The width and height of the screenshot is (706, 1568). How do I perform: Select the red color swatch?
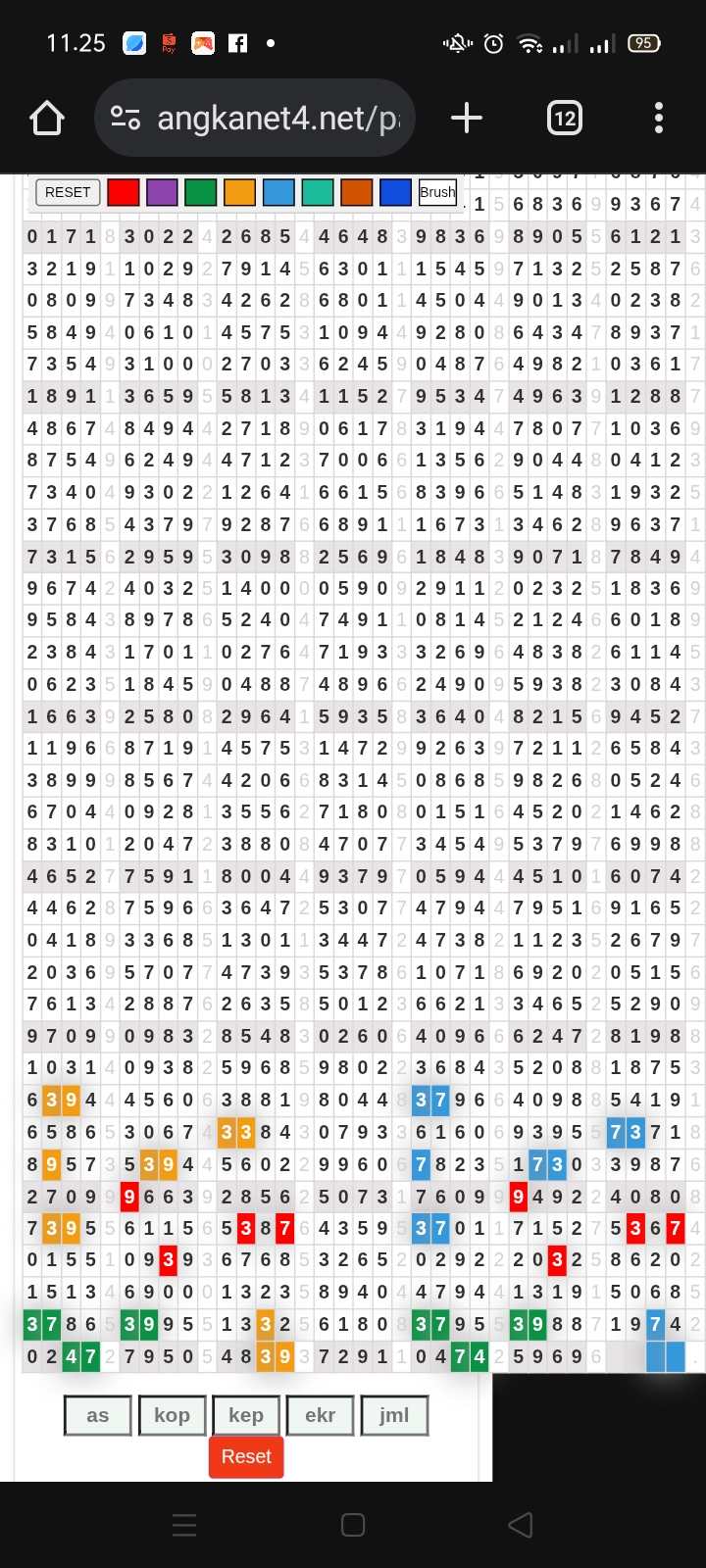click(x=123, y=192)
